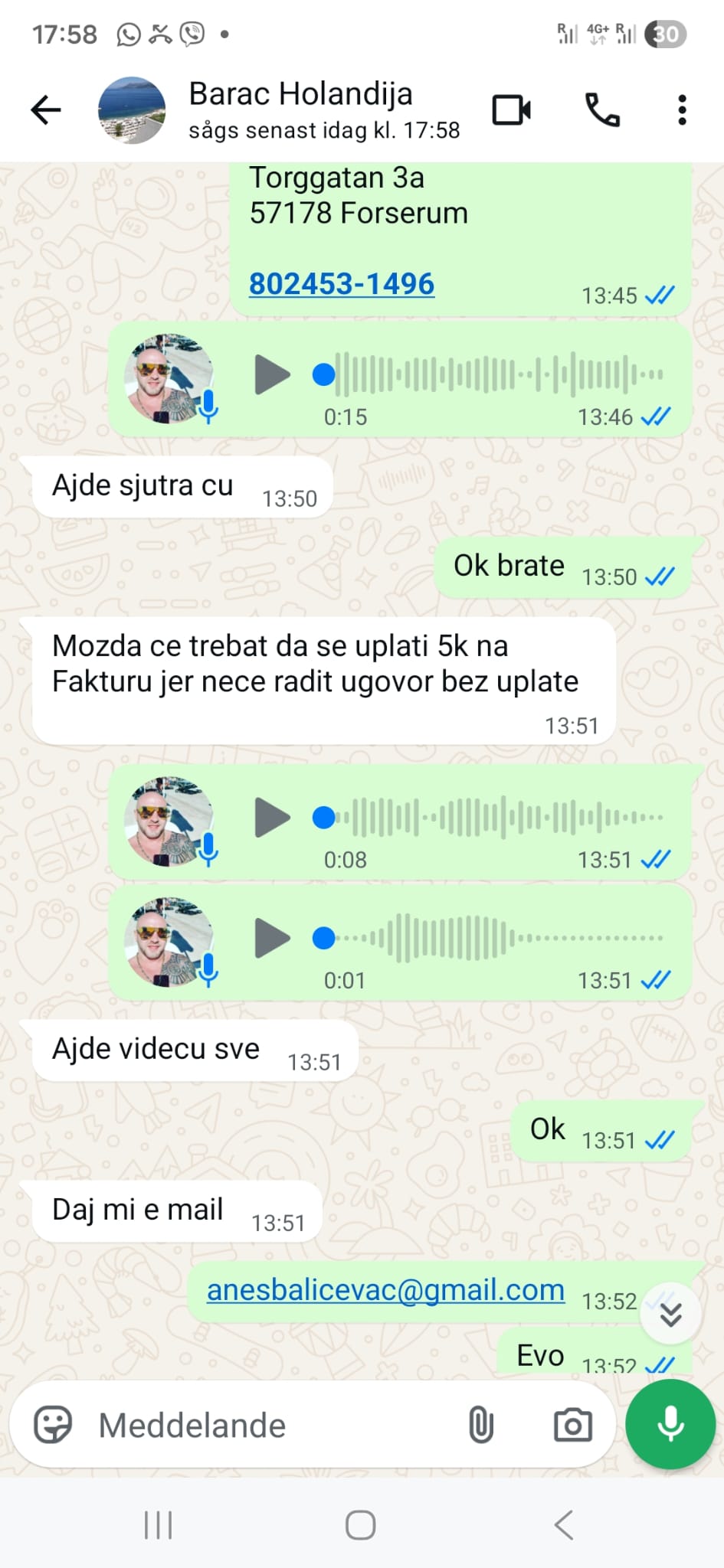Play the 0:08 voice message
The height and width of the screenshot is (1568, 724).
click(272, 818)
